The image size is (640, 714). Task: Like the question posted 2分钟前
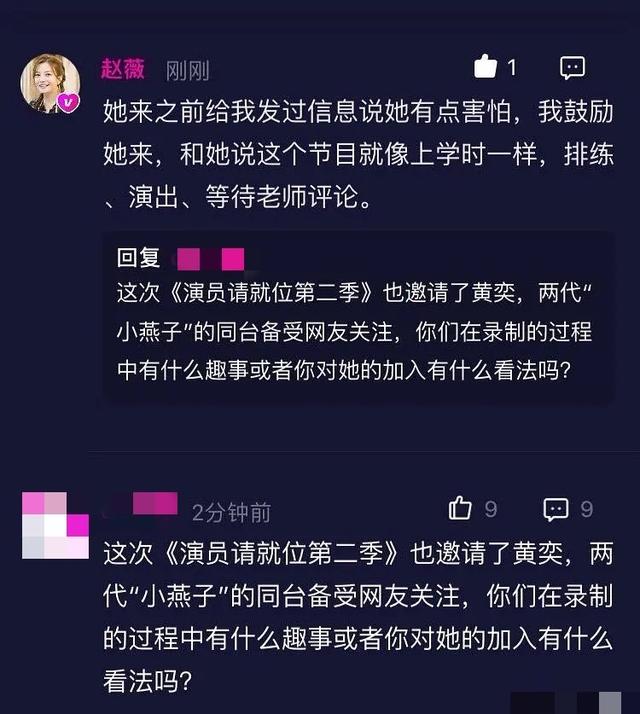coord(460,509)
